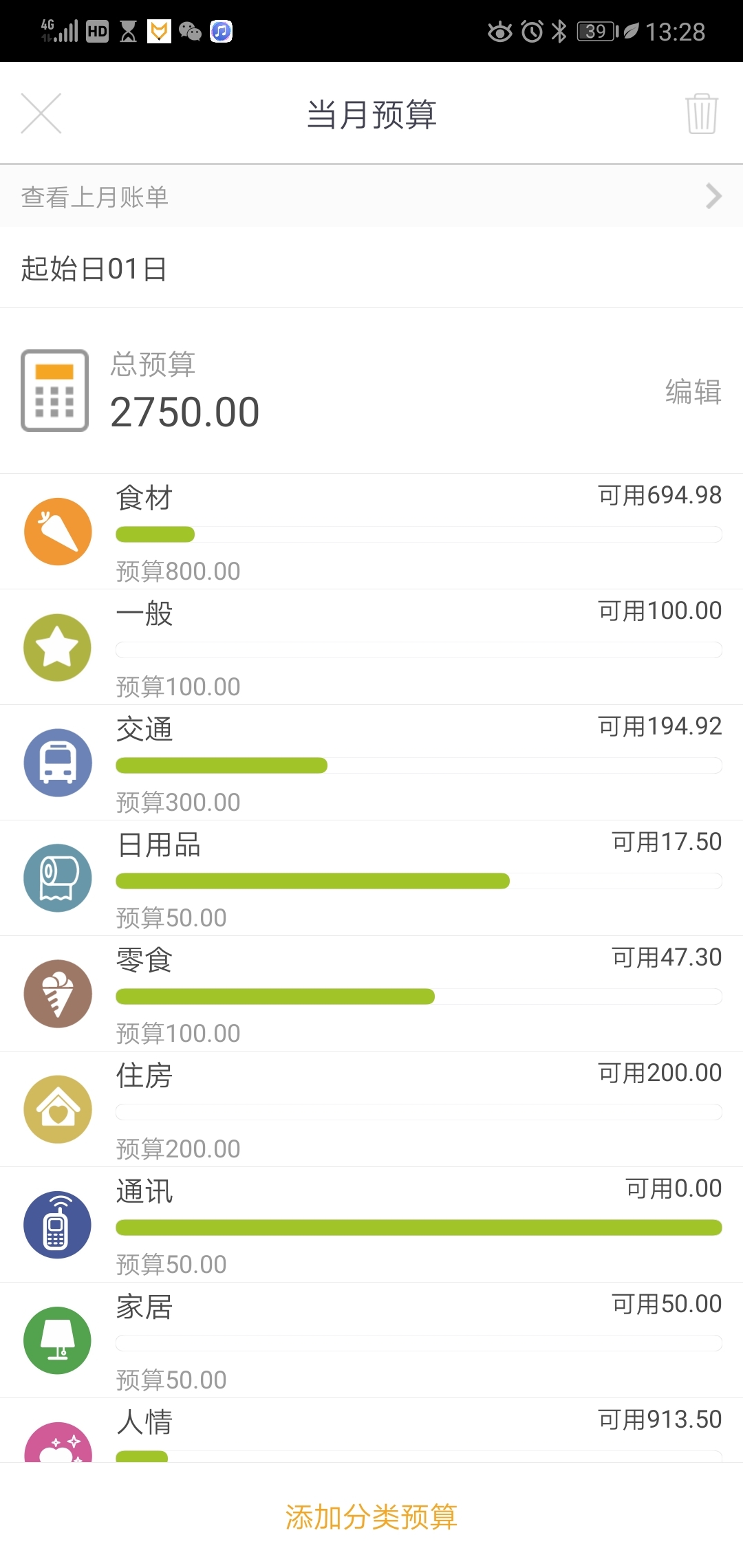Tap the trash bin delete icon
The width and height of the screenshot is (743, 1568).
pyautogui.click(x=702, y=113)
